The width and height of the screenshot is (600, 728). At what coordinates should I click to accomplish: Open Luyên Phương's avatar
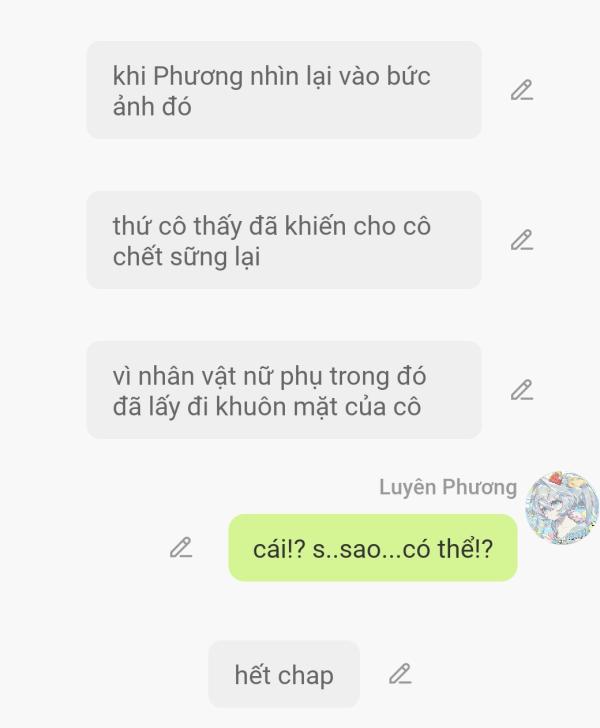(x=561, y=508)
